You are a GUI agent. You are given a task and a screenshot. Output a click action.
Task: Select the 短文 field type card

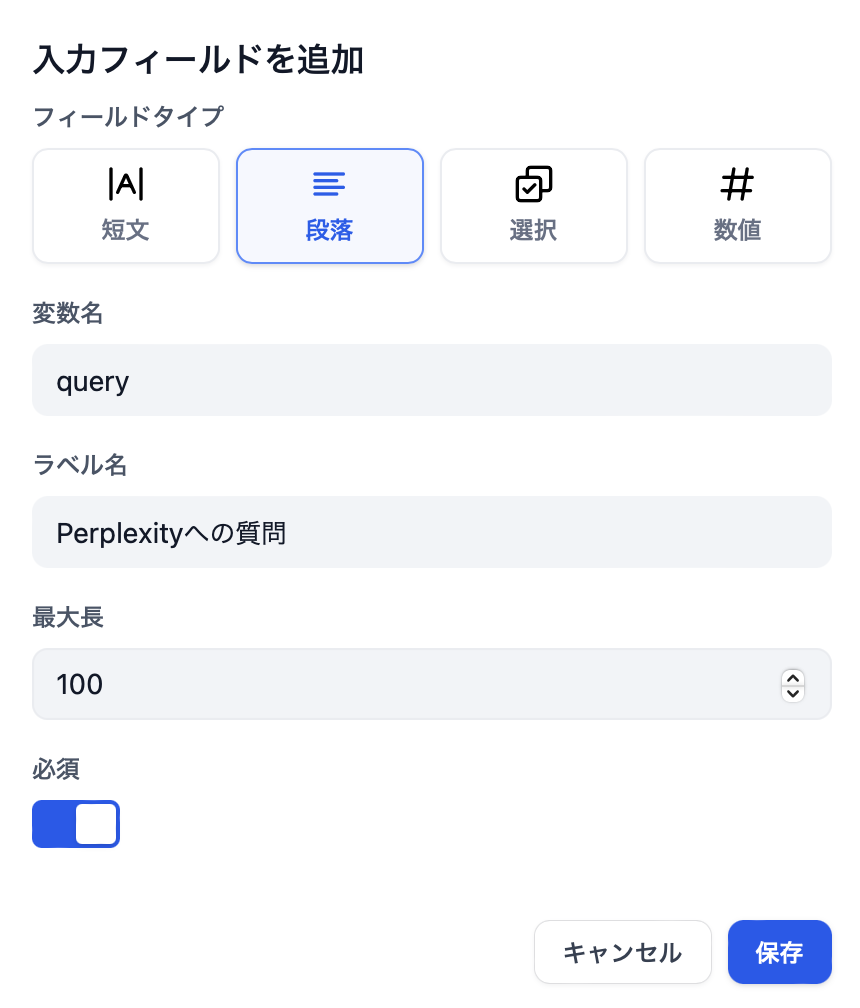coord(126,206)
